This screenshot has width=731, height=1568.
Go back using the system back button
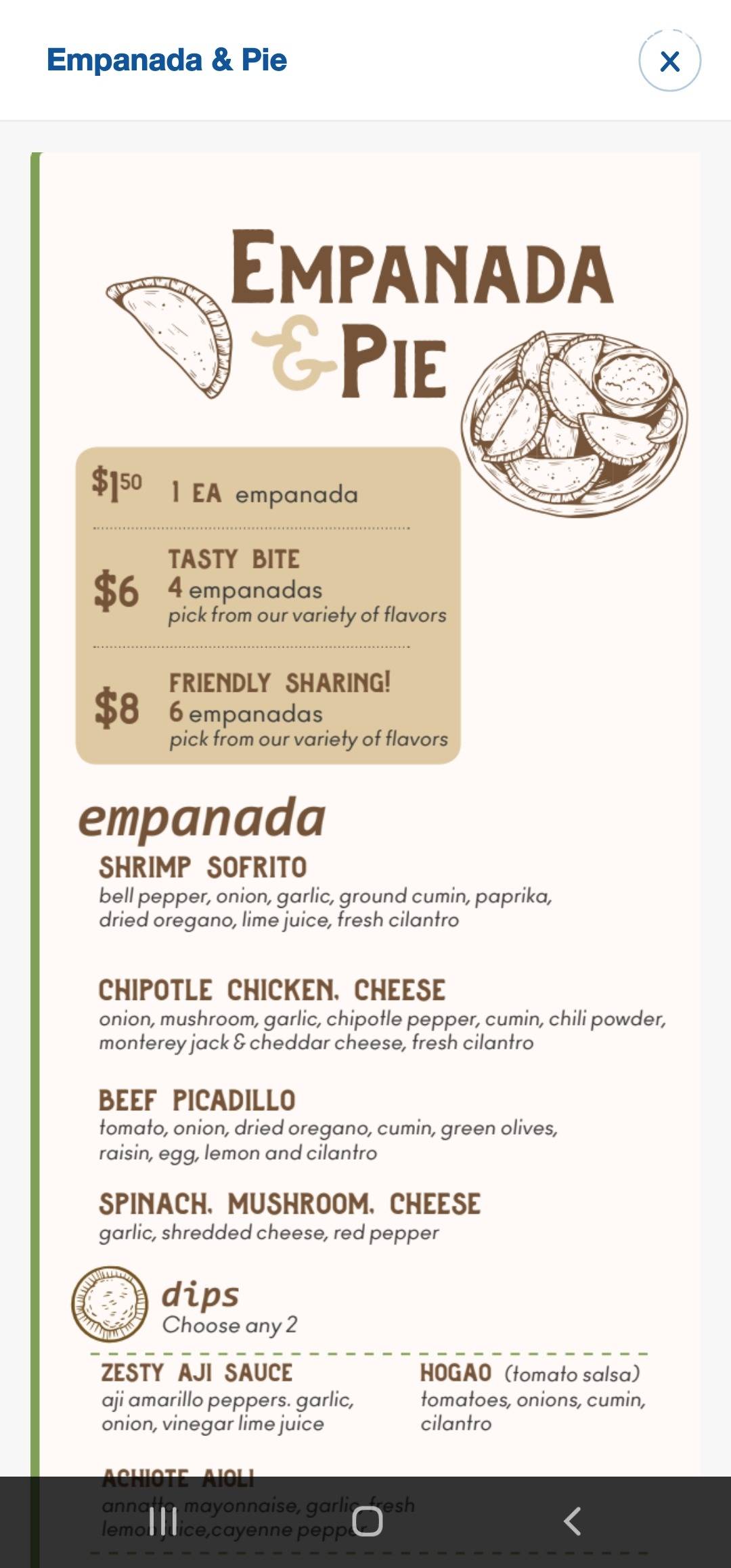(x=572, y=1521)
